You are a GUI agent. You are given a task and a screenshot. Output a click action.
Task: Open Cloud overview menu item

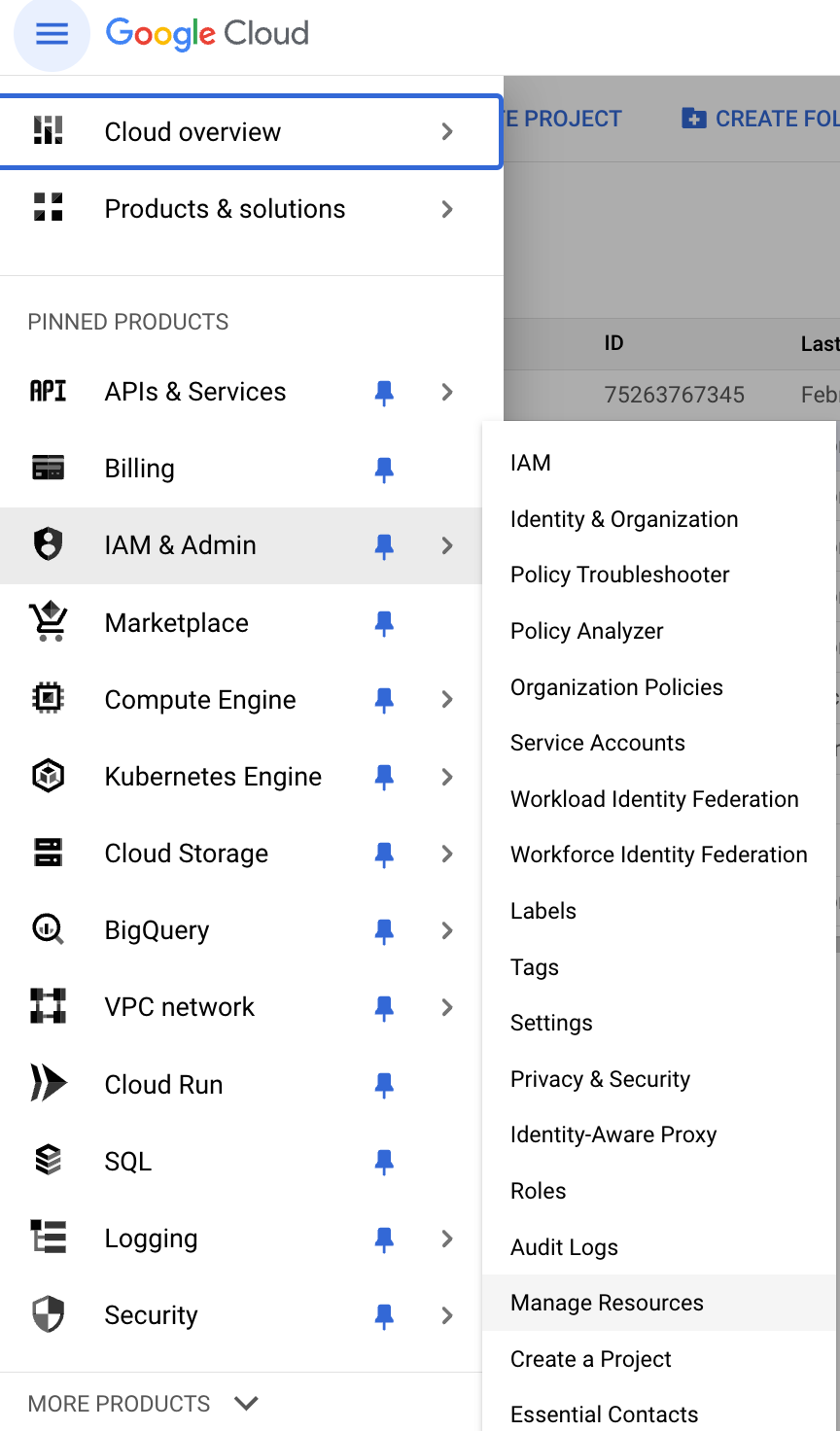(x=192, y=132)
